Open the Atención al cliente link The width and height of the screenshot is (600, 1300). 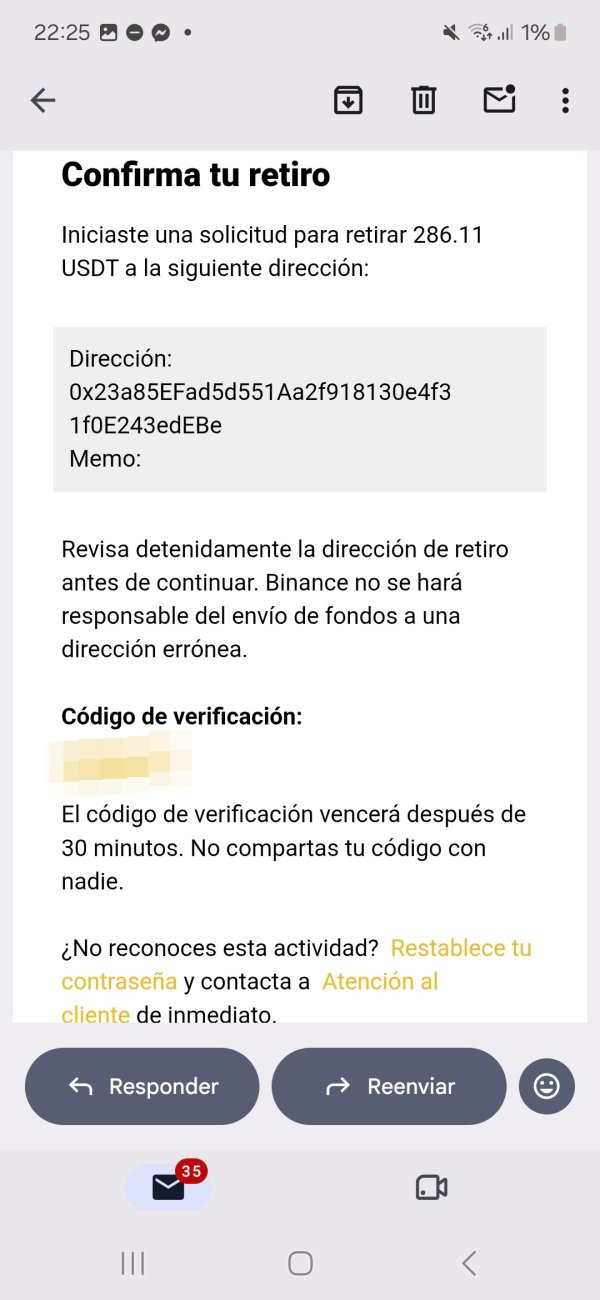250,998
